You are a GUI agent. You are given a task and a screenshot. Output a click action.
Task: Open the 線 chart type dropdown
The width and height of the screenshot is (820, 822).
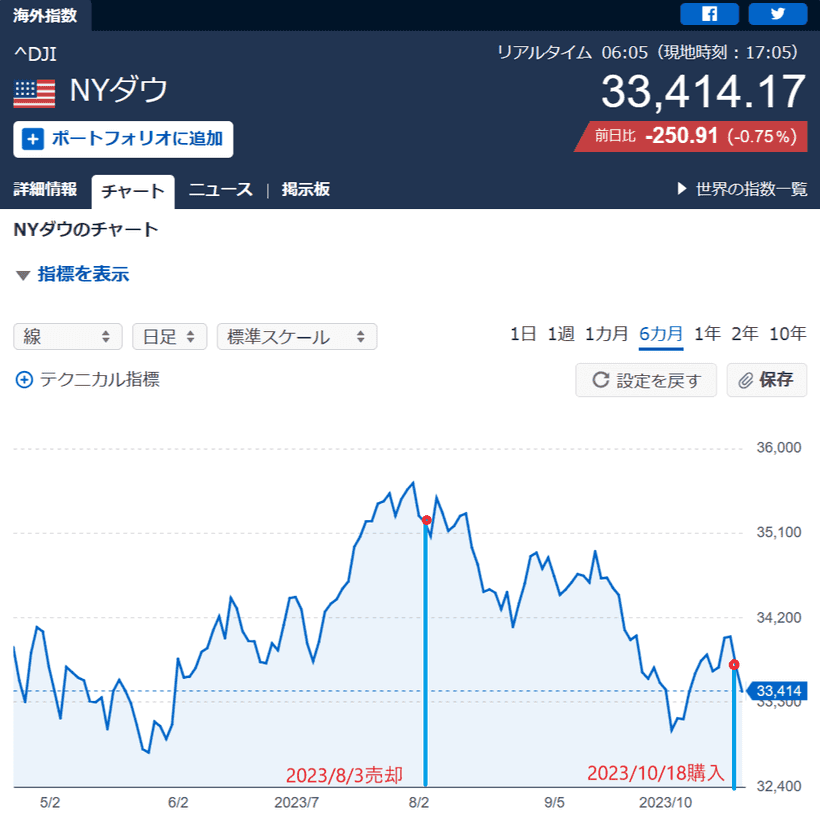[x=67, y=336]
